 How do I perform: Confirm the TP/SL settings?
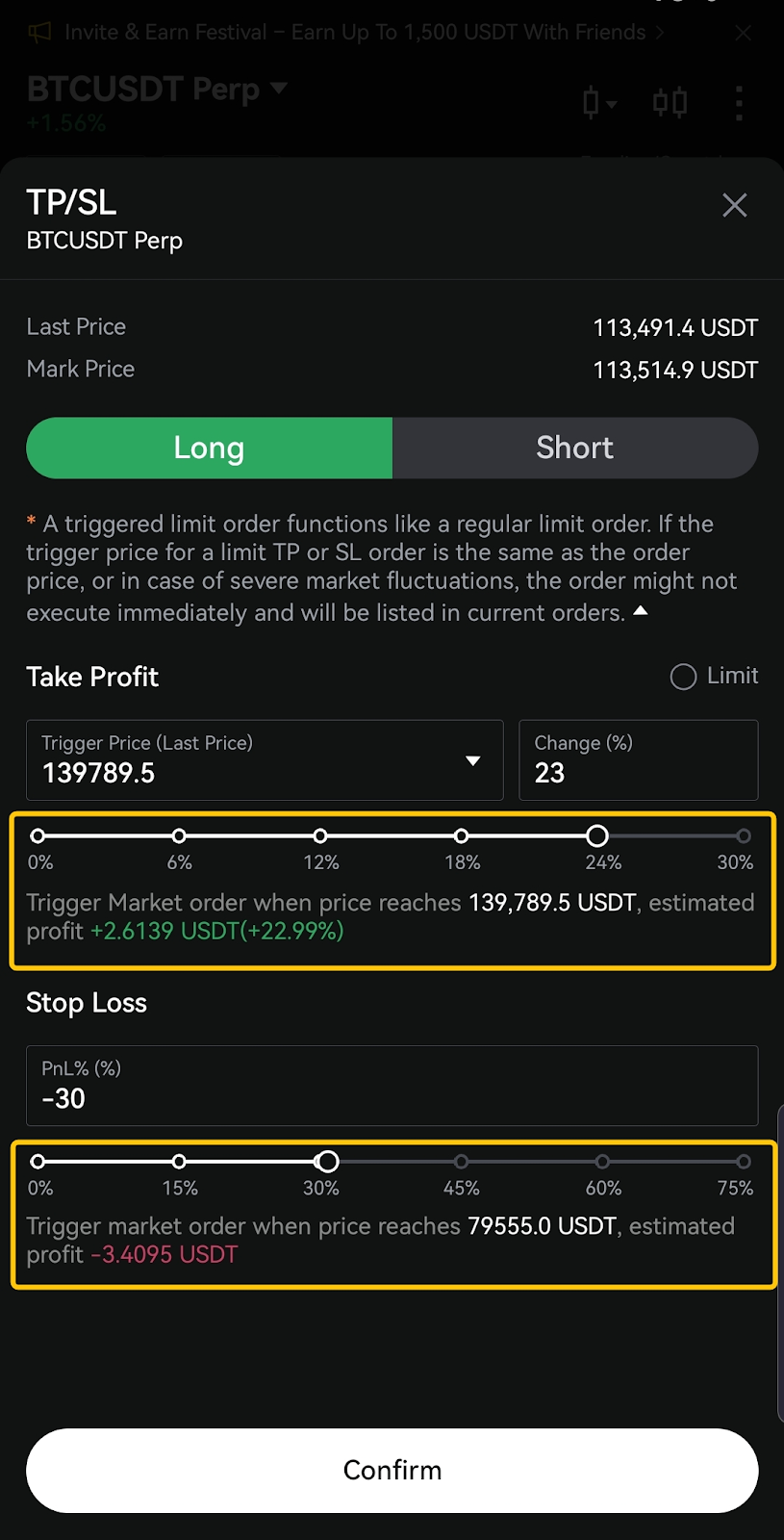click(392, 1470)
